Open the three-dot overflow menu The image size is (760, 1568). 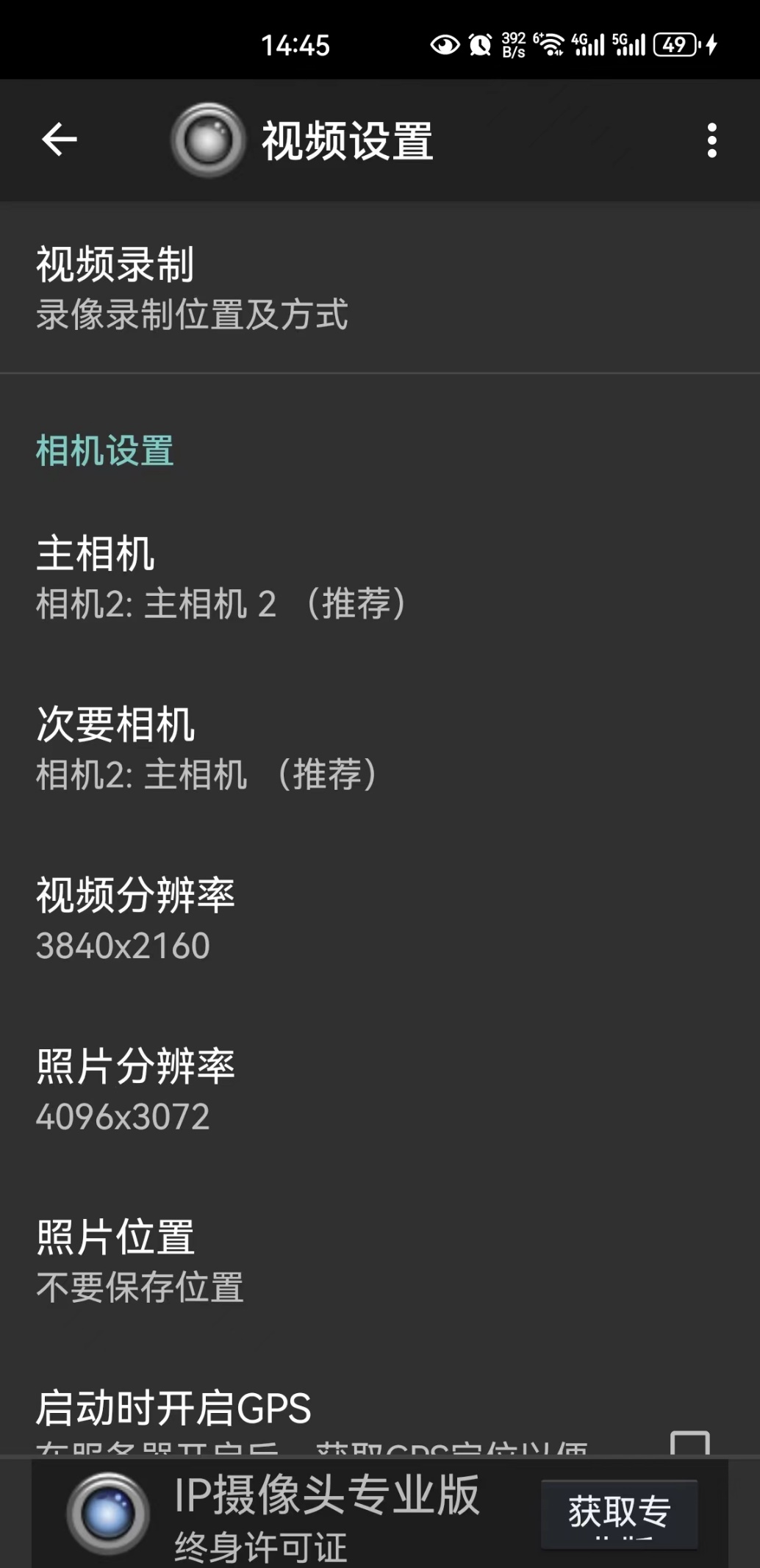click(x=711, y=140)
